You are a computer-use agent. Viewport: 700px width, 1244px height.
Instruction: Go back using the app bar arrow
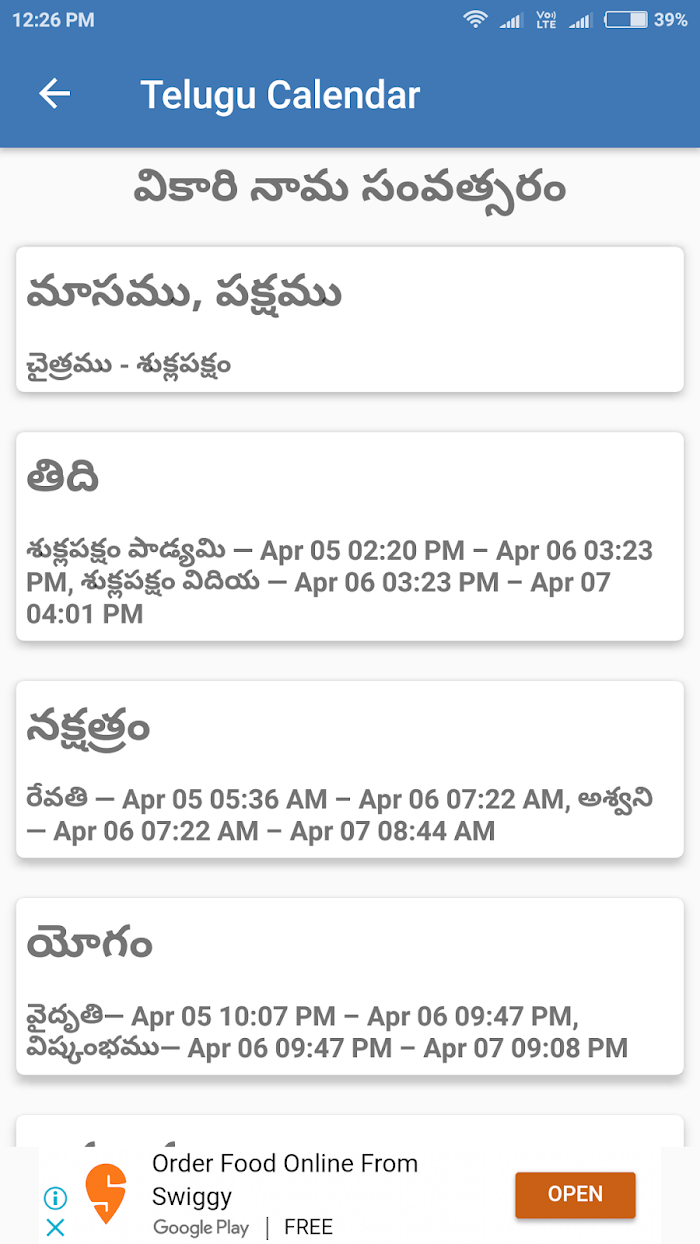coord(55,94)
